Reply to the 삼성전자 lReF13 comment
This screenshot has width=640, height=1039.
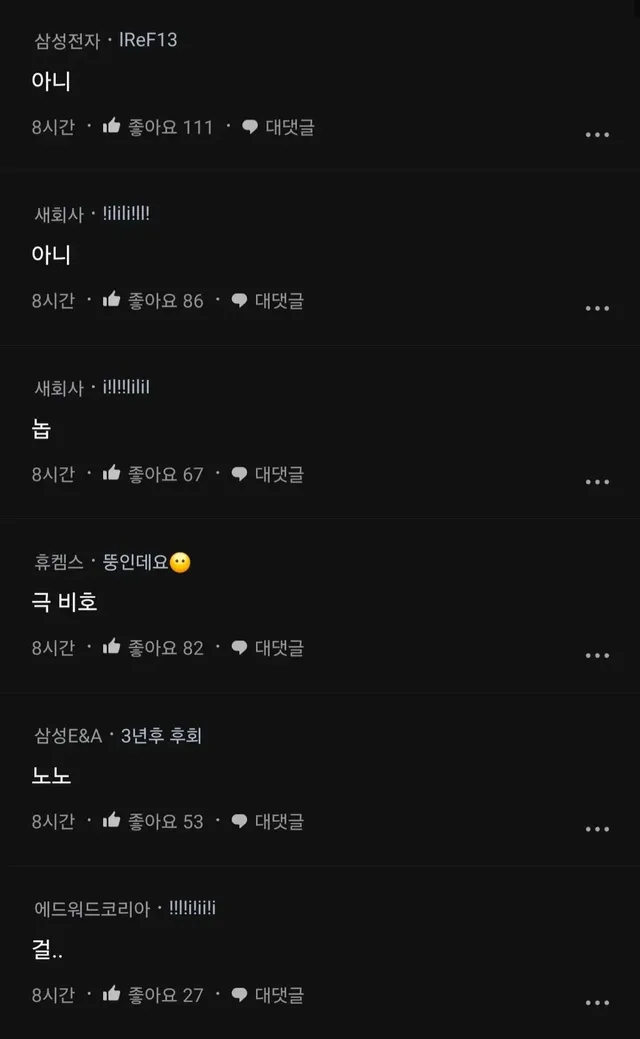[x=278, y=127]
